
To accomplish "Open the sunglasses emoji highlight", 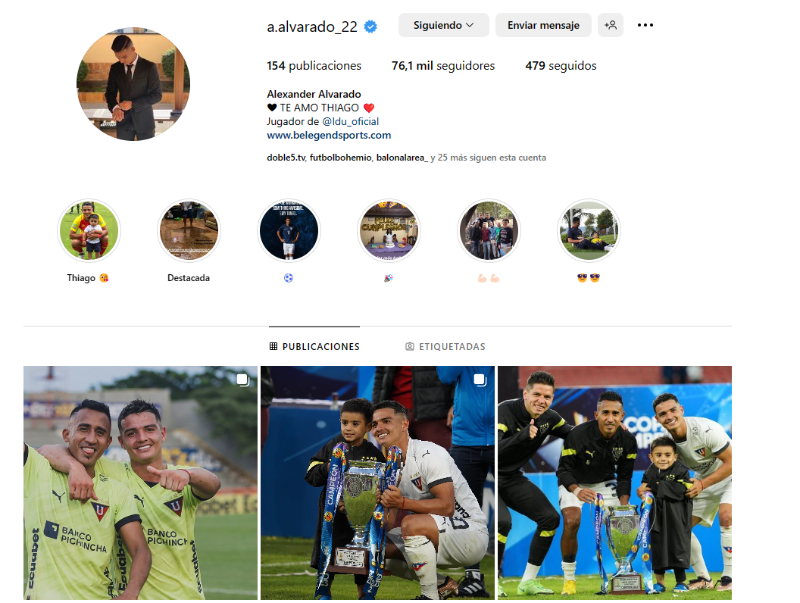I will (588, 230).
